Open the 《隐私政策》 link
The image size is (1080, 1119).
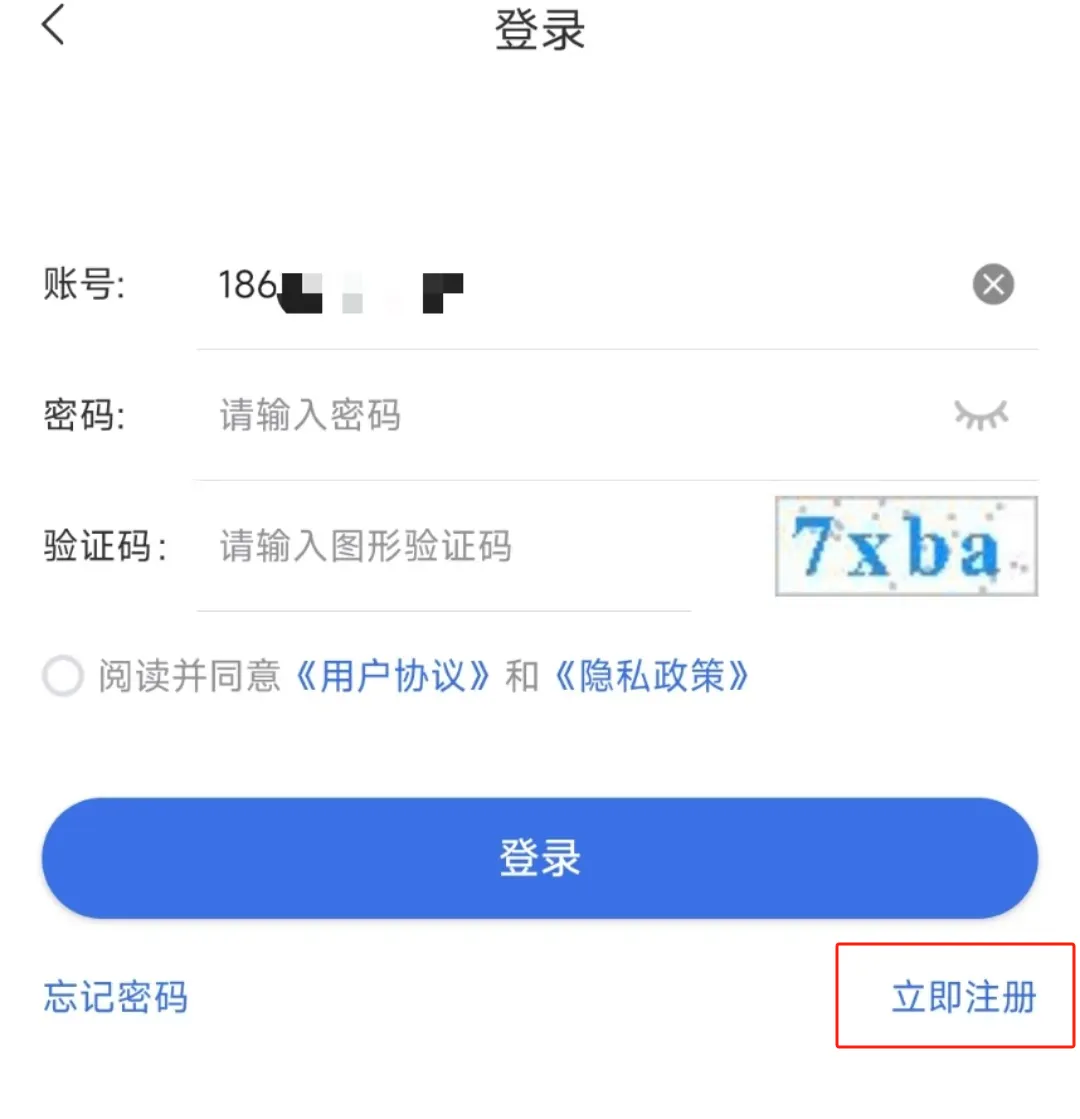[x=651, y=678]
